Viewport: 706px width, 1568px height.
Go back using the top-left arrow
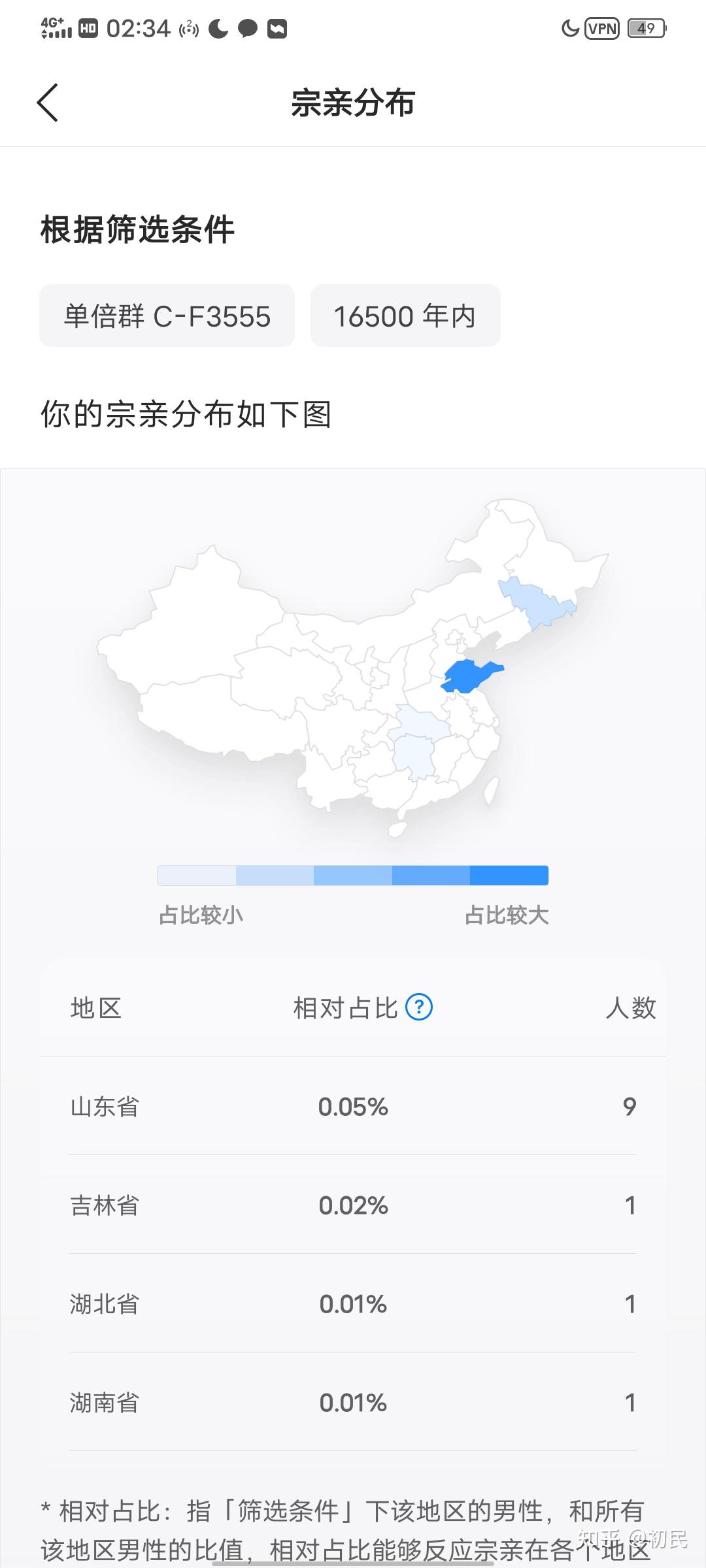48,103
